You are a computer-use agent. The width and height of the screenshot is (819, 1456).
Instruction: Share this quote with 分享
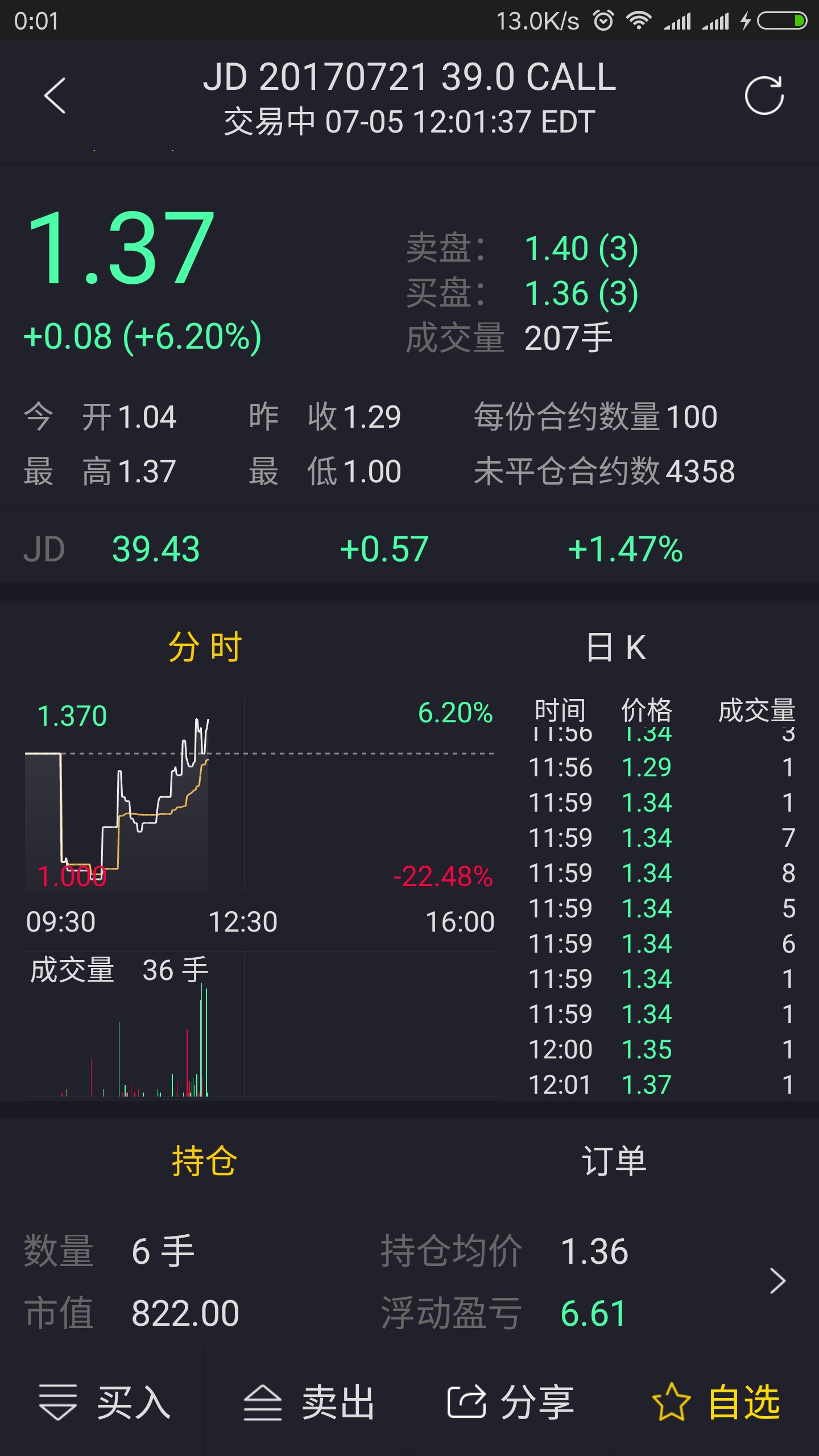[511, 1403]
